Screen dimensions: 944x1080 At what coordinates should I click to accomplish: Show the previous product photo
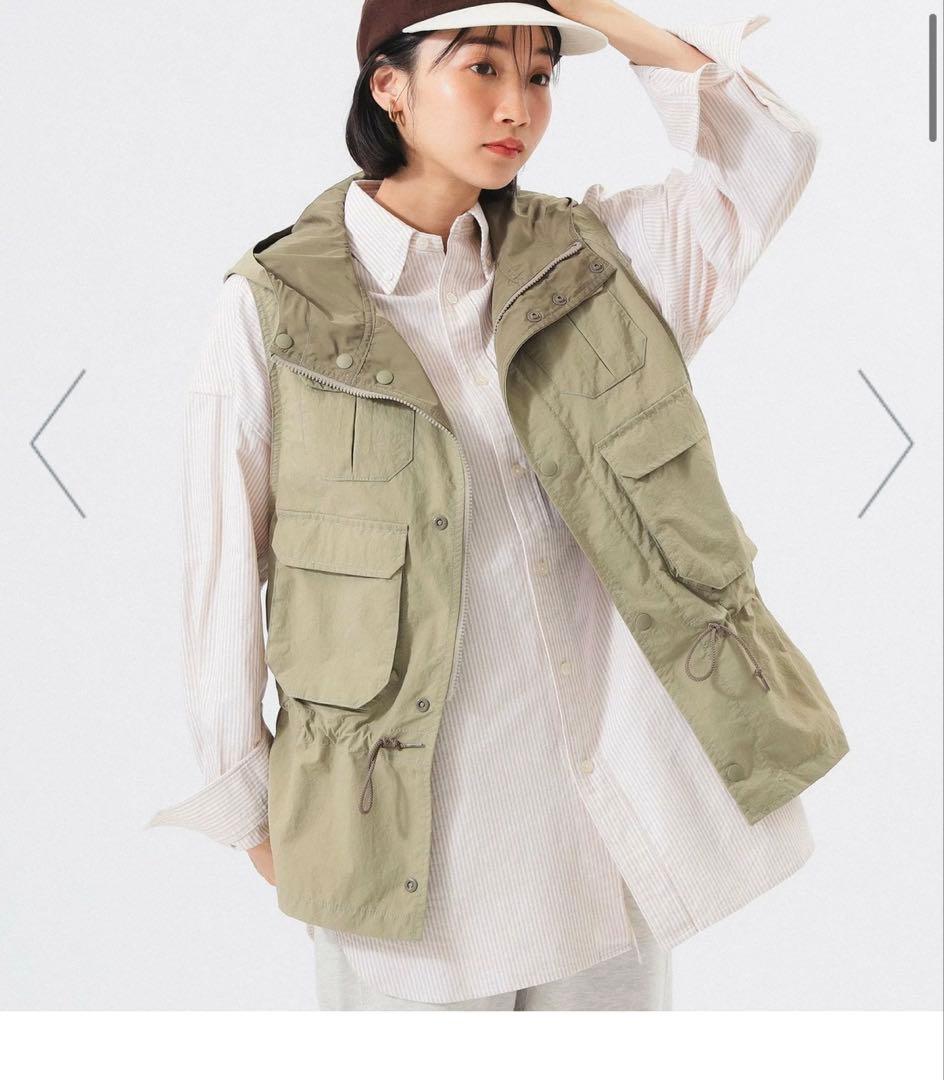tap(59, 444)
